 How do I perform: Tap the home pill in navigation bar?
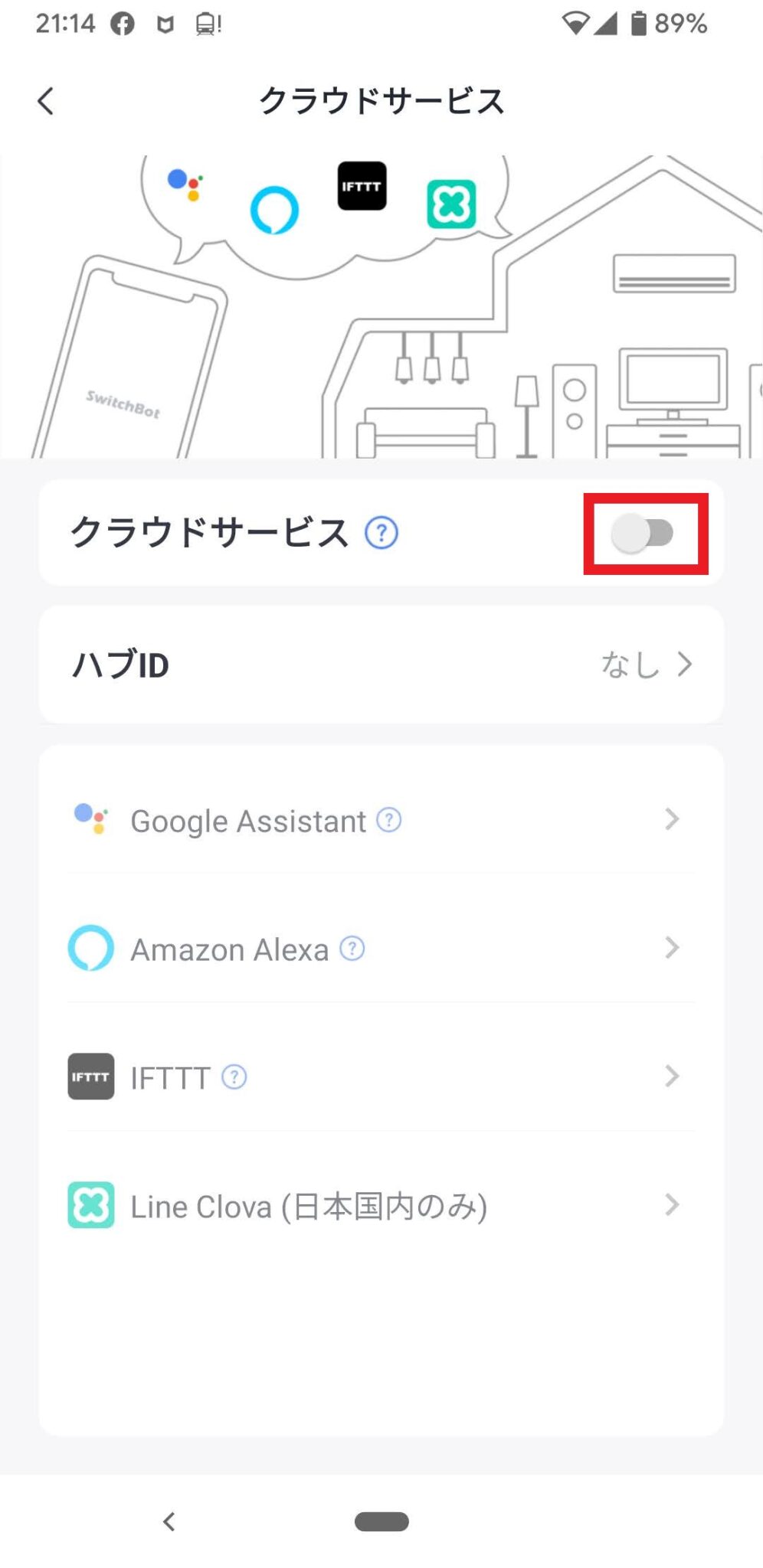coord(381,1521)
